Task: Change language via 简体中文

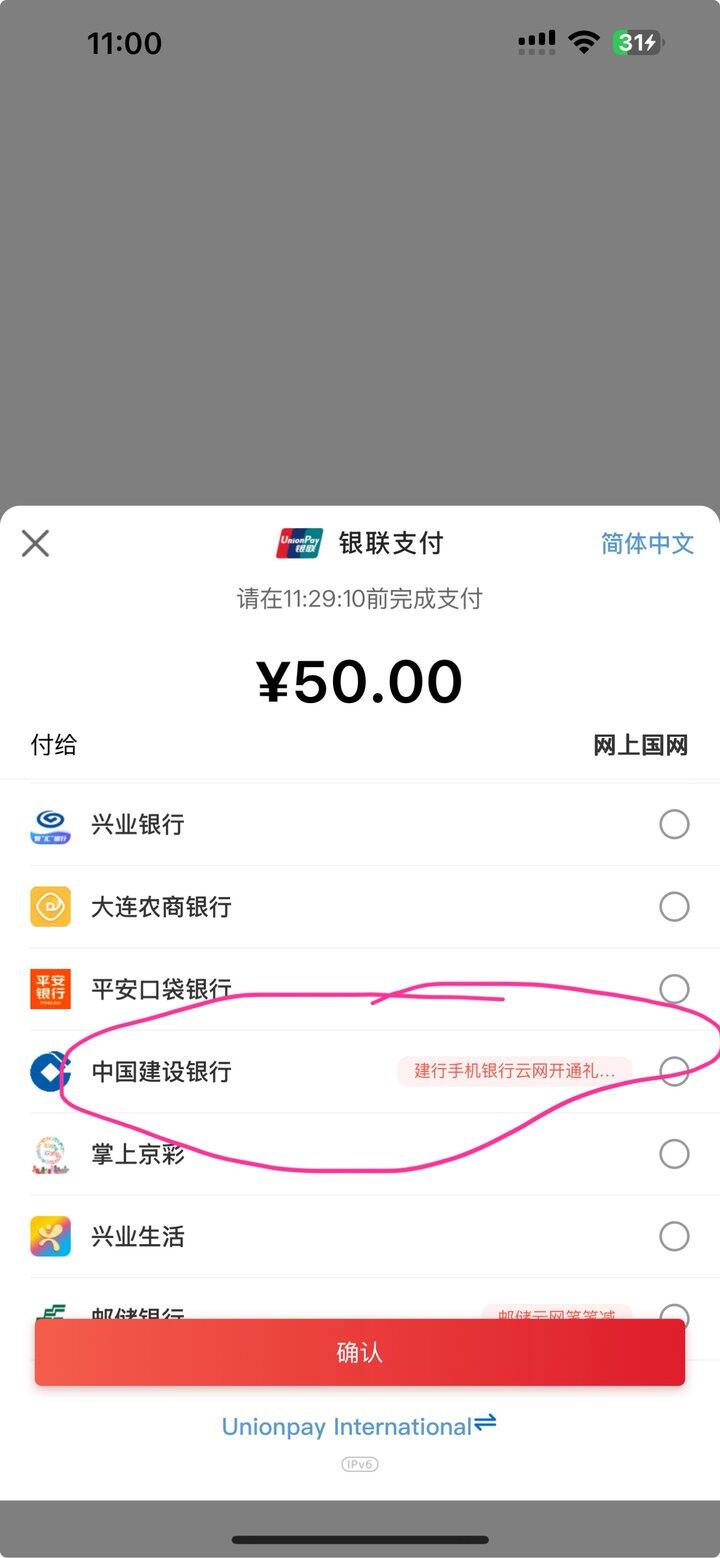Action: point(647,544)
